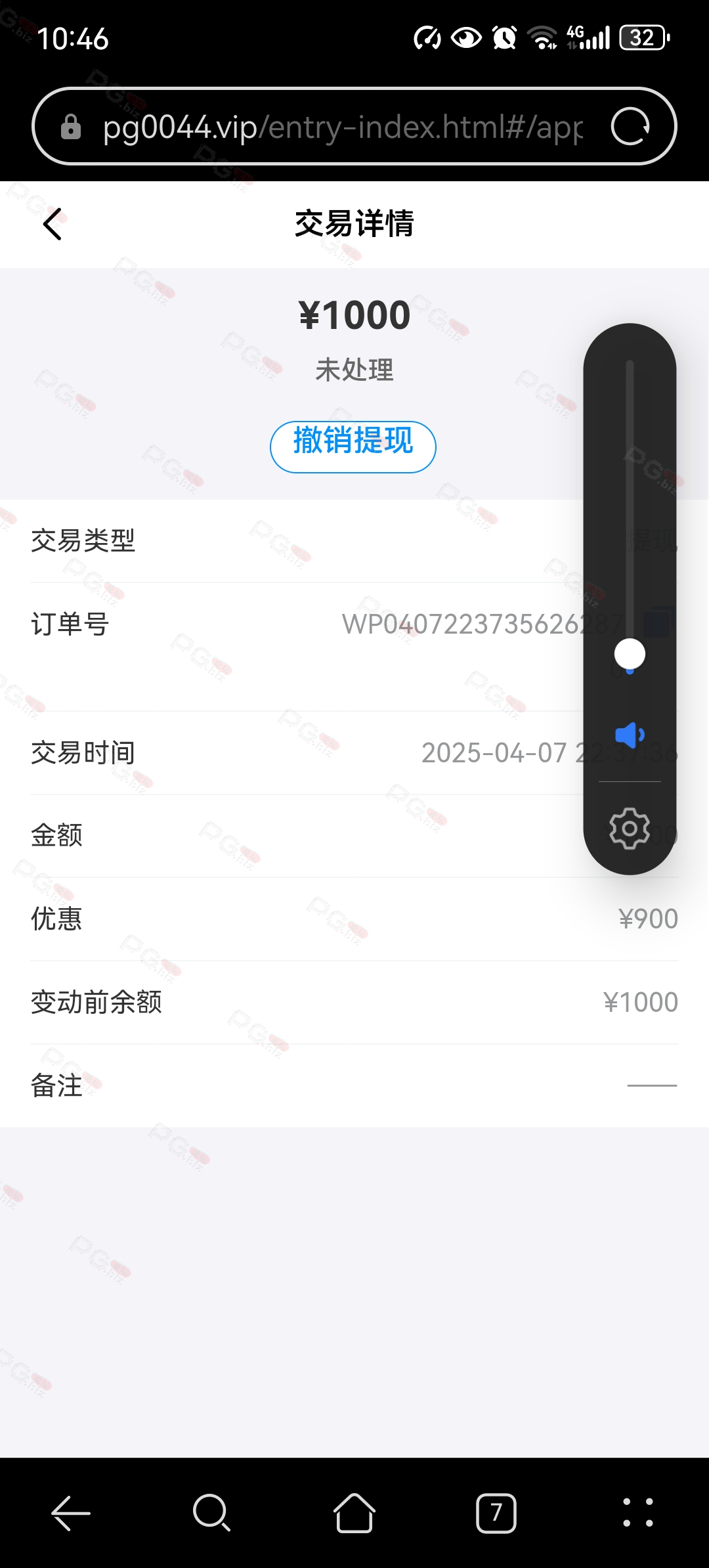Mute media volume via the speaker icon
This screenshot has width=709, height=1568.
(630, 735)
